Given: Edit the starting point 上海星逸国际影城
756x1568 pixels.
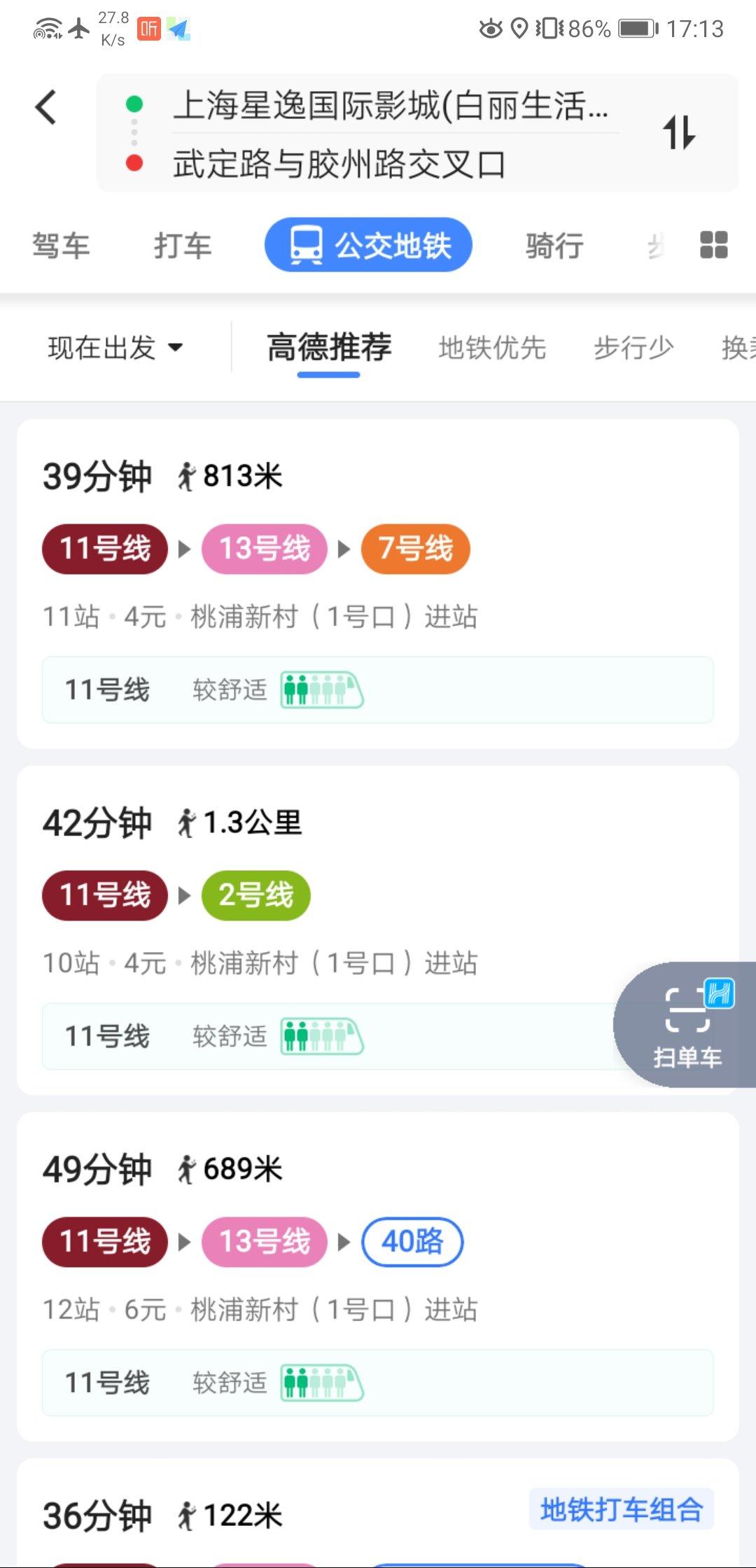Looking at the screenshot, I should tap(391, 106).
